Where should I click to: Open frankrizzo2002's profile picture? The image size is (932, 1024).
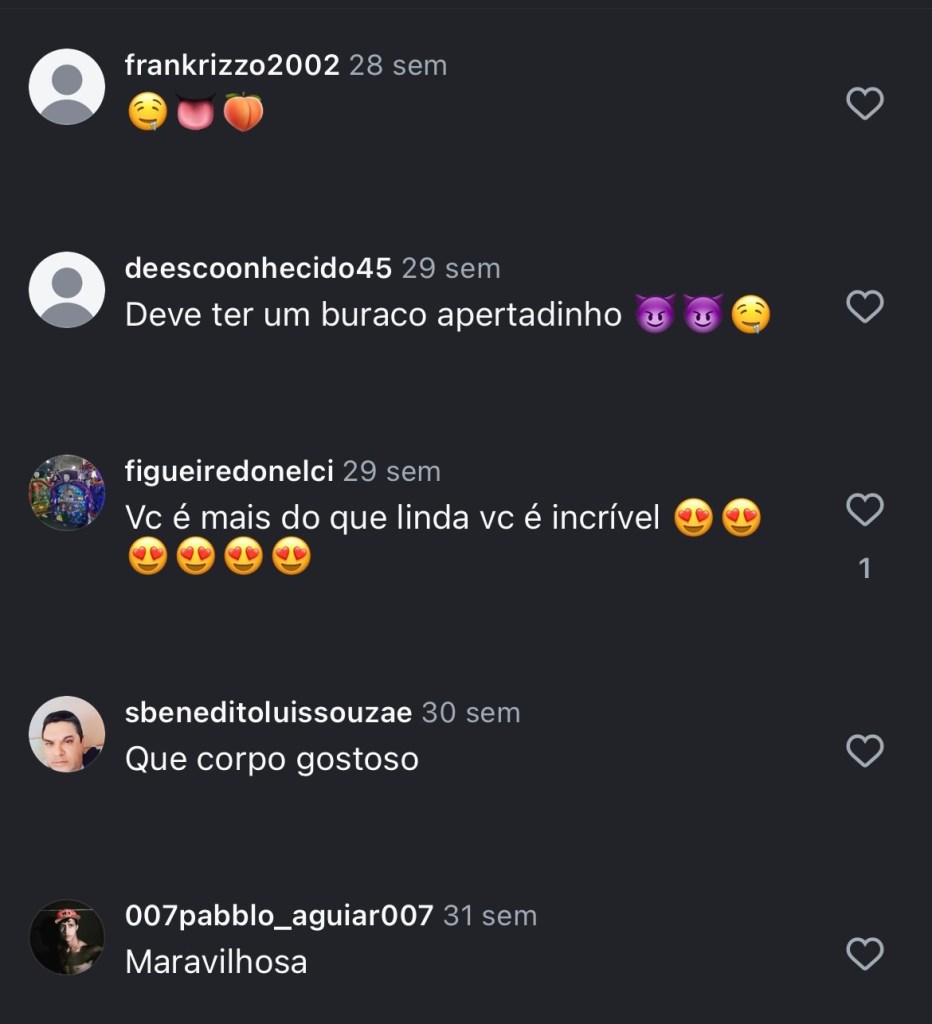(x=67, y=87)
